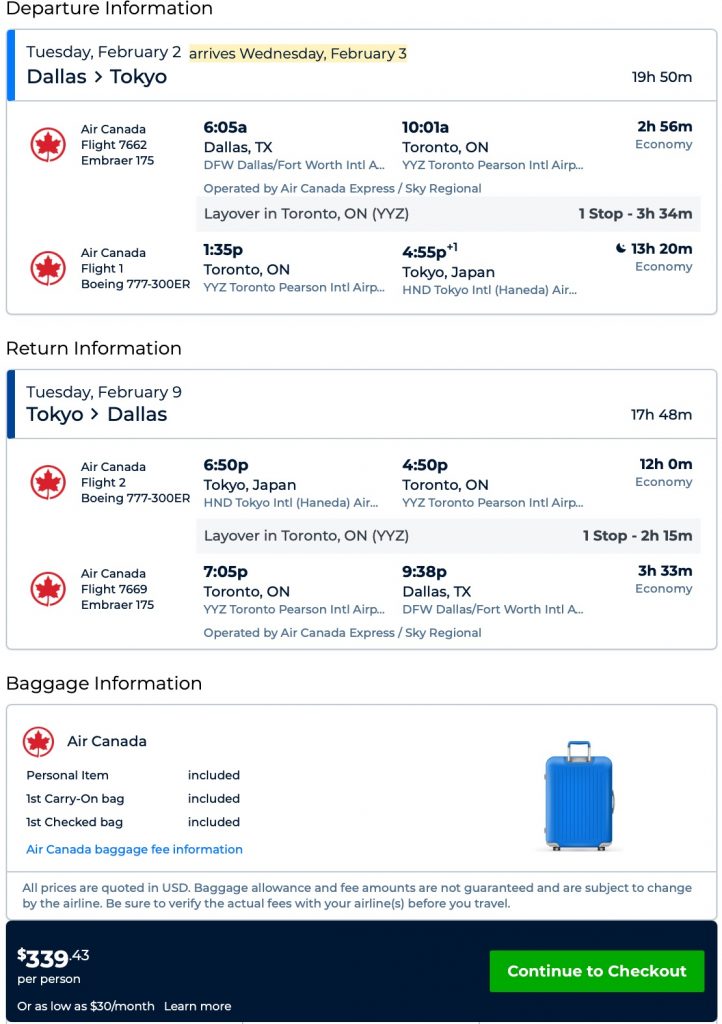Open Air Canada baggage fee information
The image size is (722, 1024).
(x=134, y=849)
